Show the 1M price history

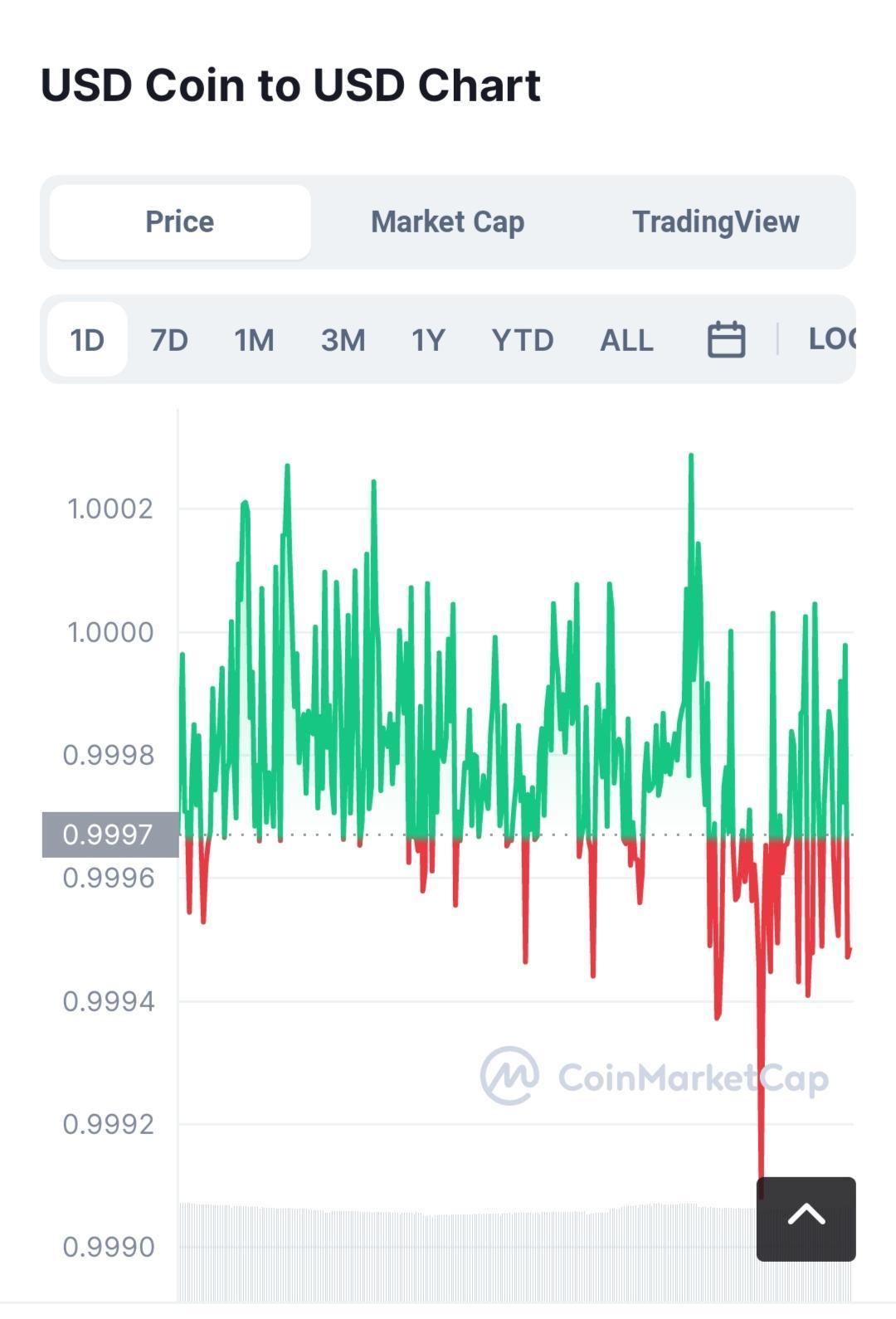tap(254, 340)
